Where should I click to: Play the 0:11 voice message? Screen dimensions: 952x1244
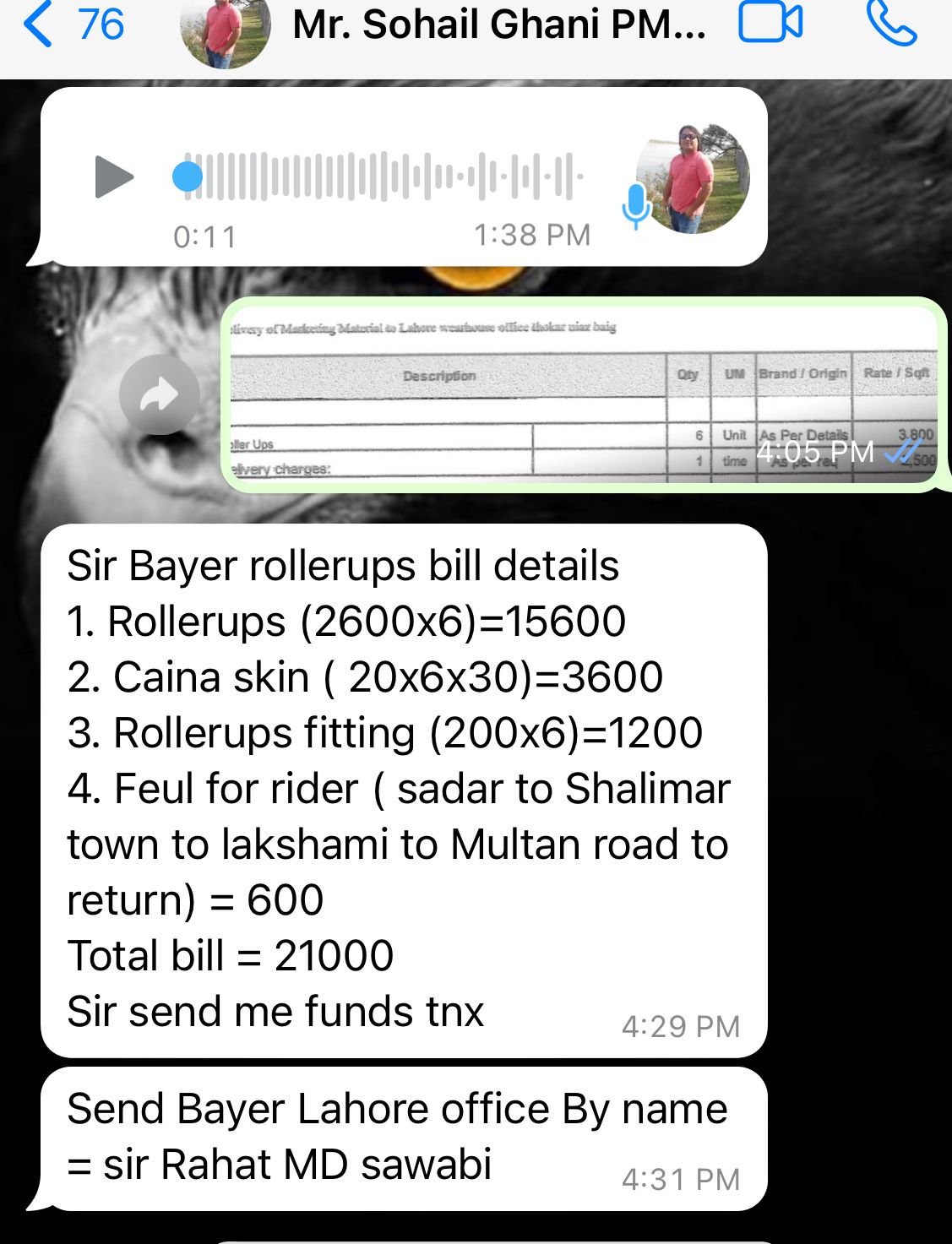pyautogui.click(x=114, y=177)
